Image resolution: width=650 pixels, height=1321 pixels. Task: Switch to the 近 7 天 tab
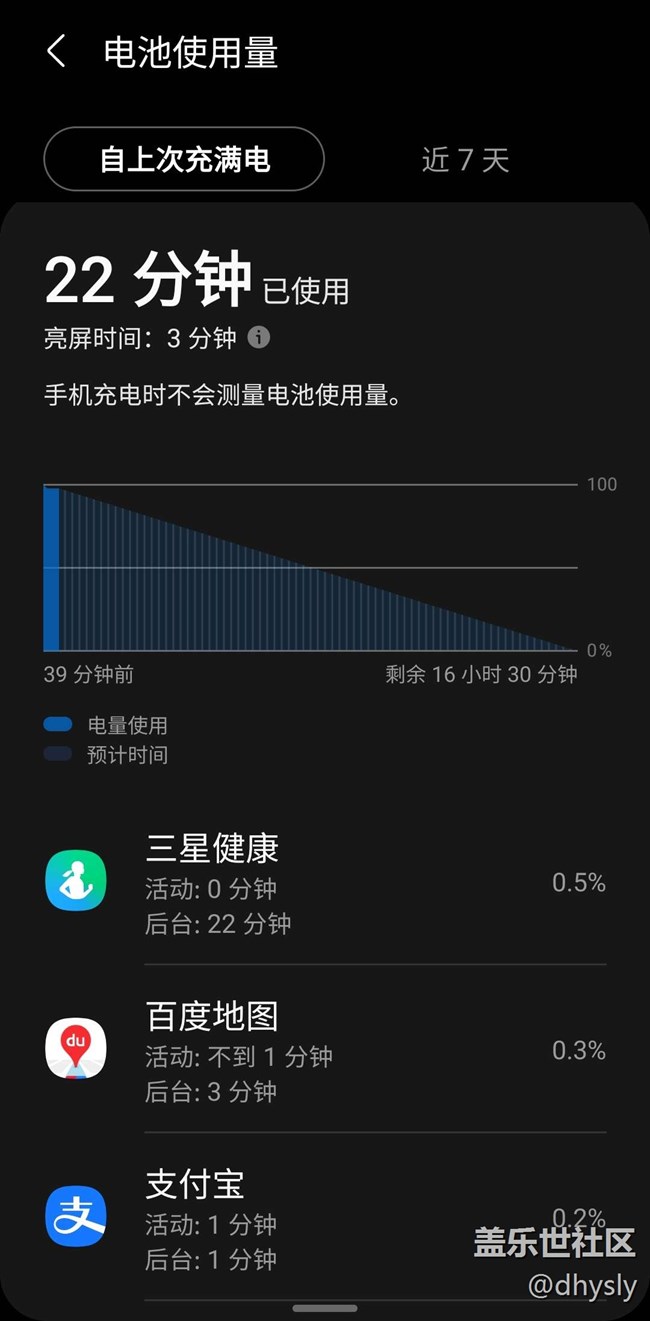465,160
